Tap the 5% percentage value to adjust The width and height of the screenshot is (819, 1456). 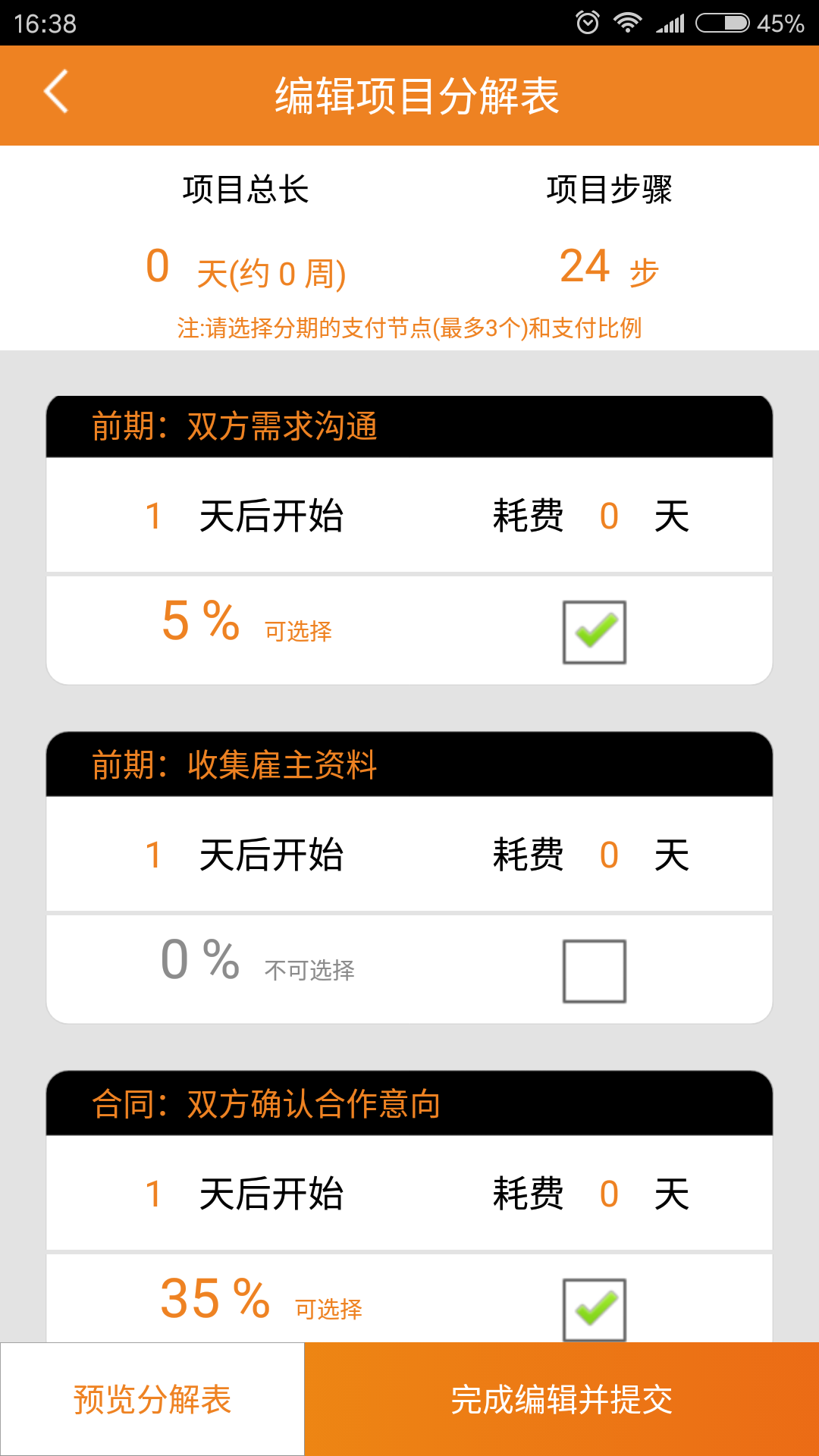pos(199,623)
